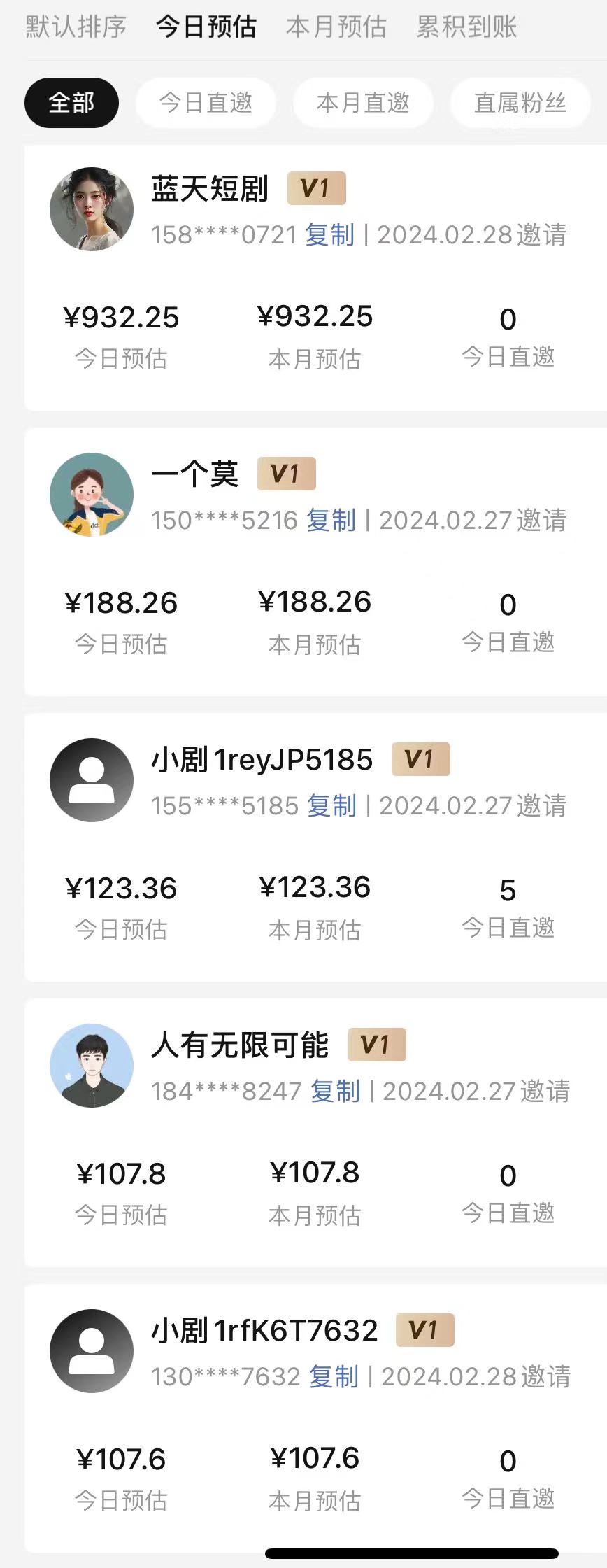Copy phone number of 一个莫

coord(331,521)
